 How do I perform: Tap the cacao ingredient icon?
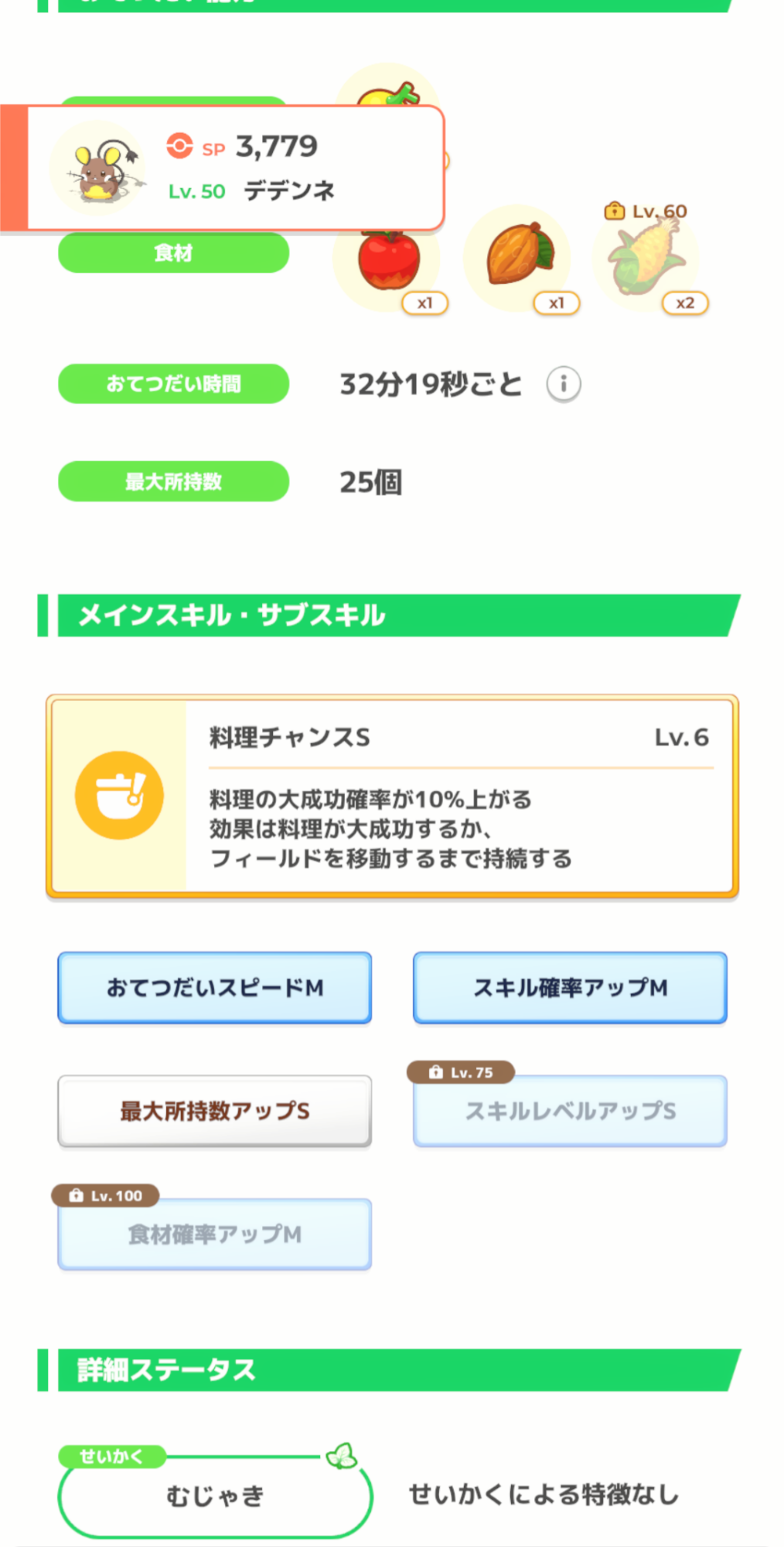pos(518,258)
